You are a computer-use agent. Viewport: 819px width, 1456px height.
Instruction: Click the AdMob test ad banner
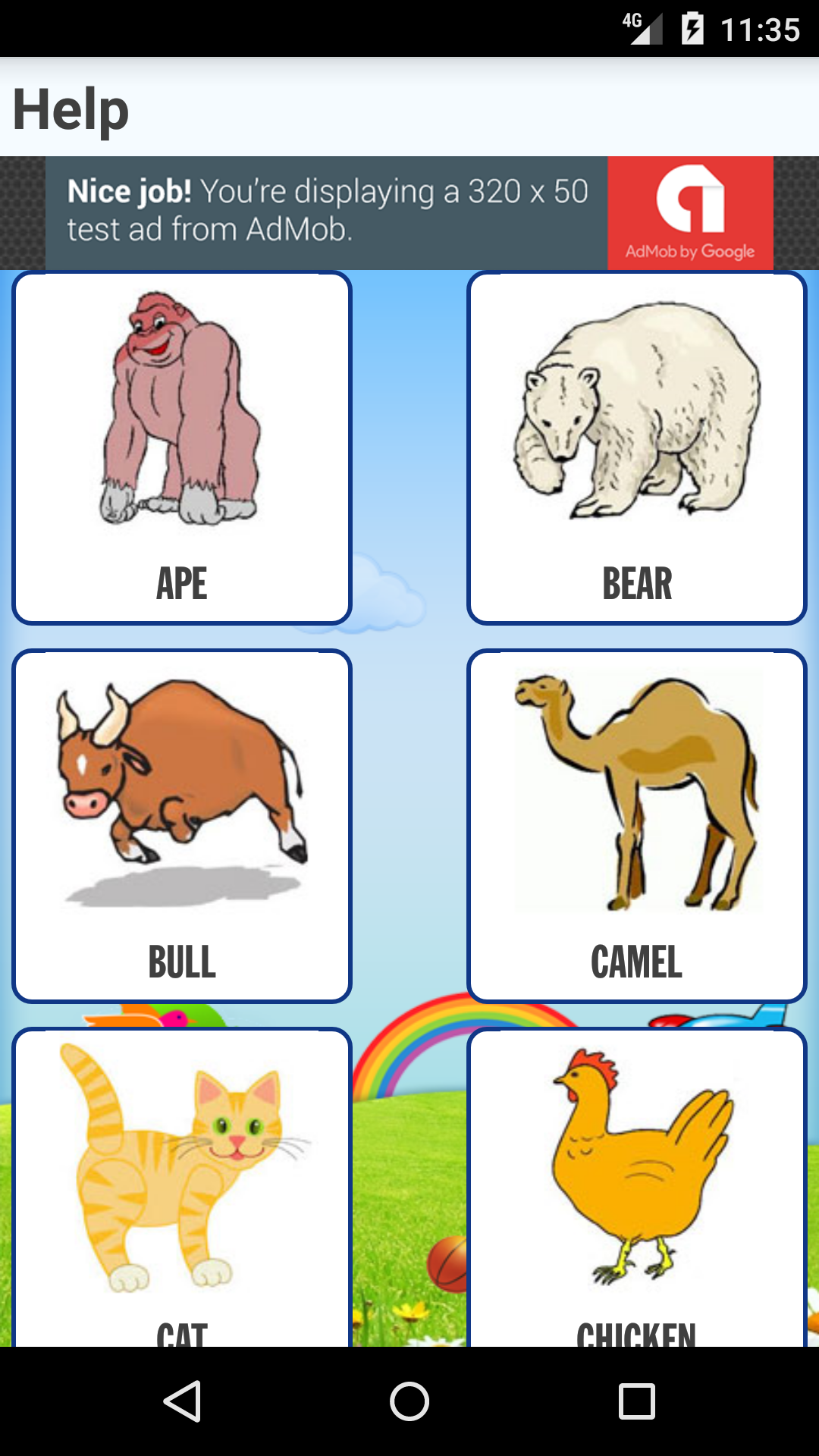[x=326, y=212]
